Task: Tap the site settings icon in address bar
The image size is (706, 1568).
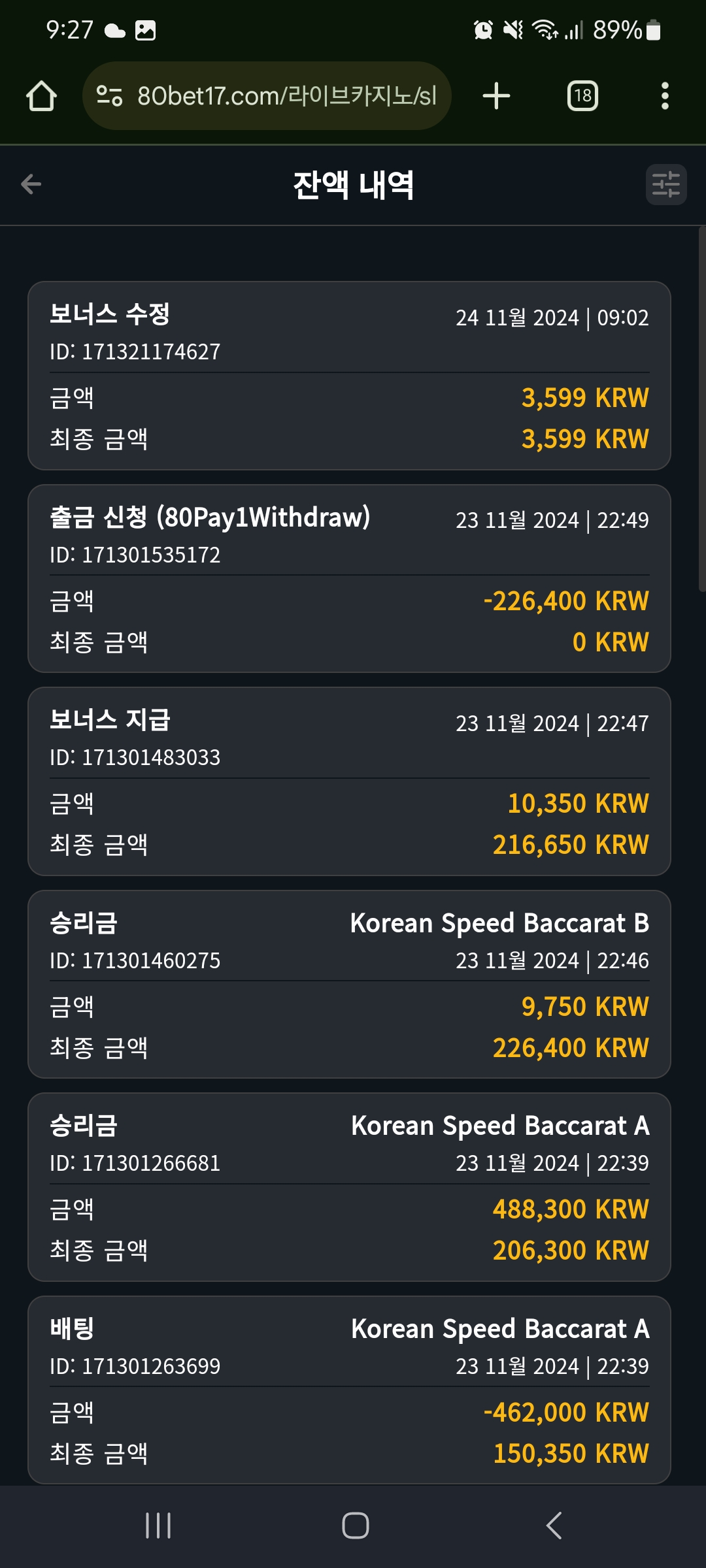Action: [109, 96]
